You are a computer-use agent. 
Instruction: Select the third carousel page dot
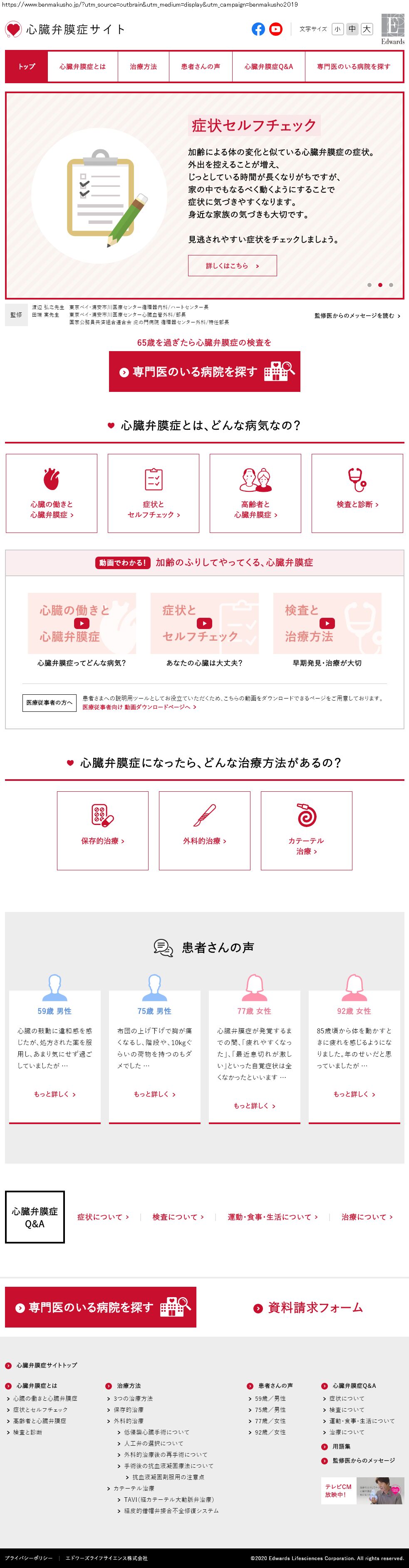(391, 285)
